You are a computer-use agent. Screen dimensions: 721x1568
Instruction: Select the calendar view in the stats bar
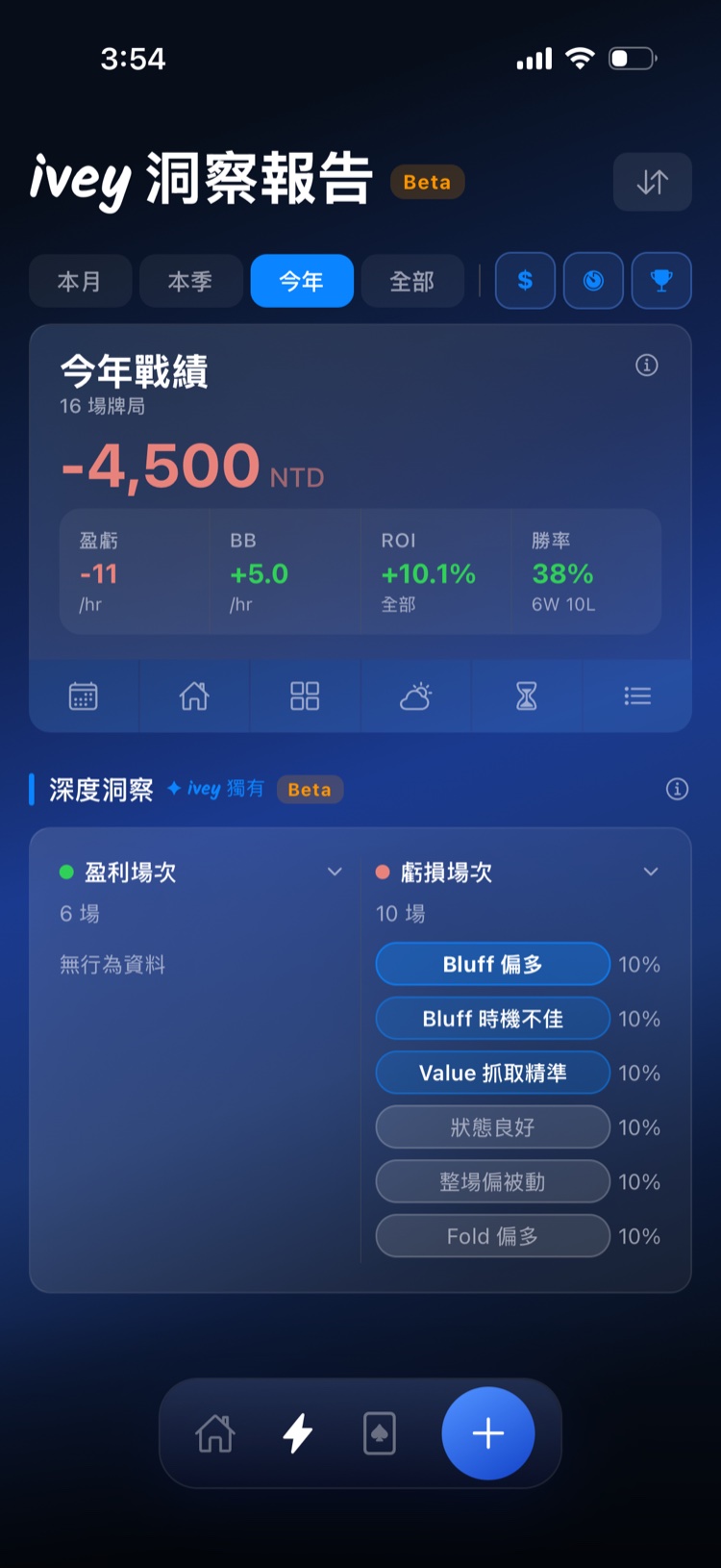83,695
